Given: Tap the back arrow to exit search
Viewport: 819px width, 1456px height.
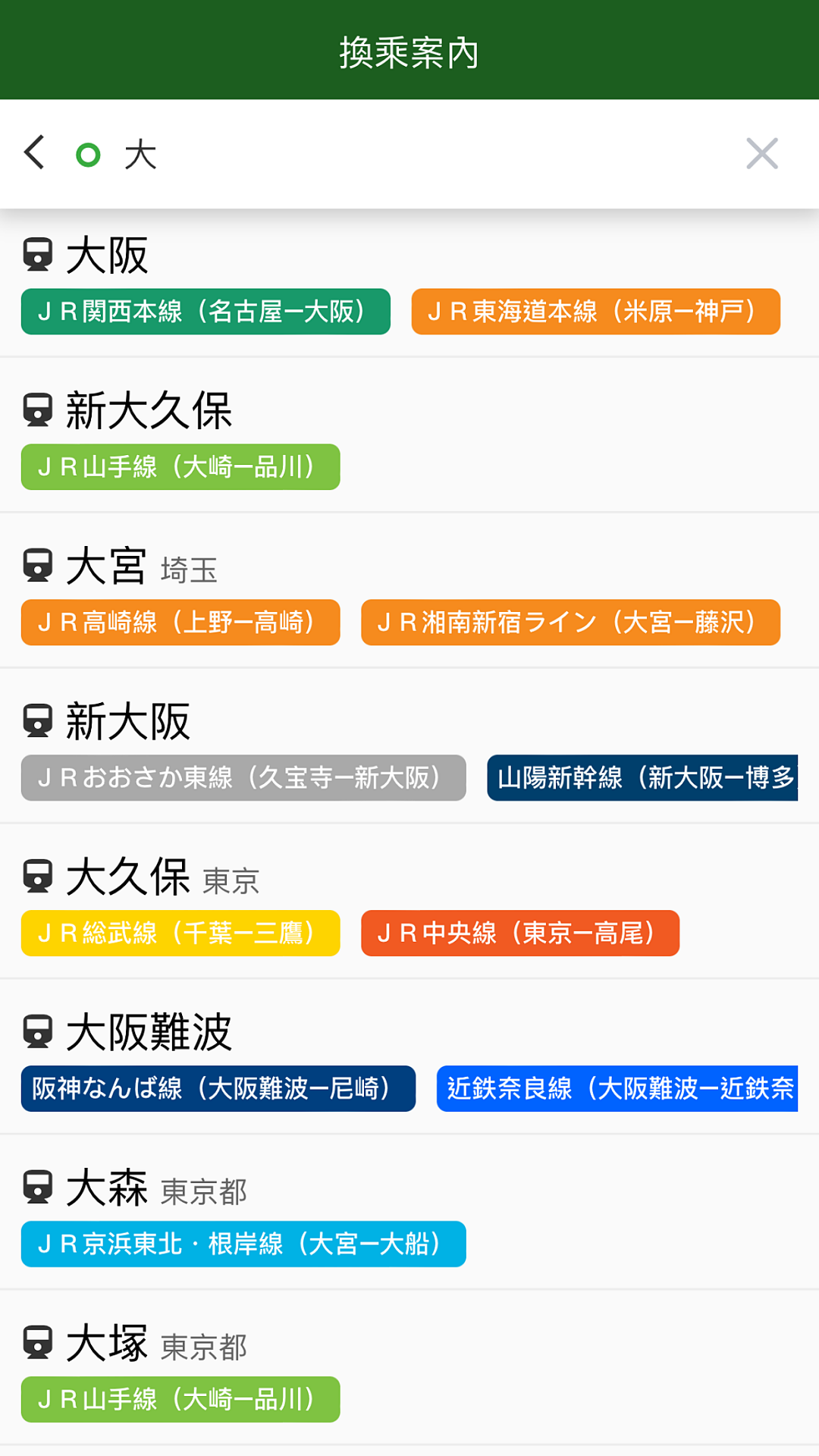Looking at the screenshot, I should pos(33,153).
